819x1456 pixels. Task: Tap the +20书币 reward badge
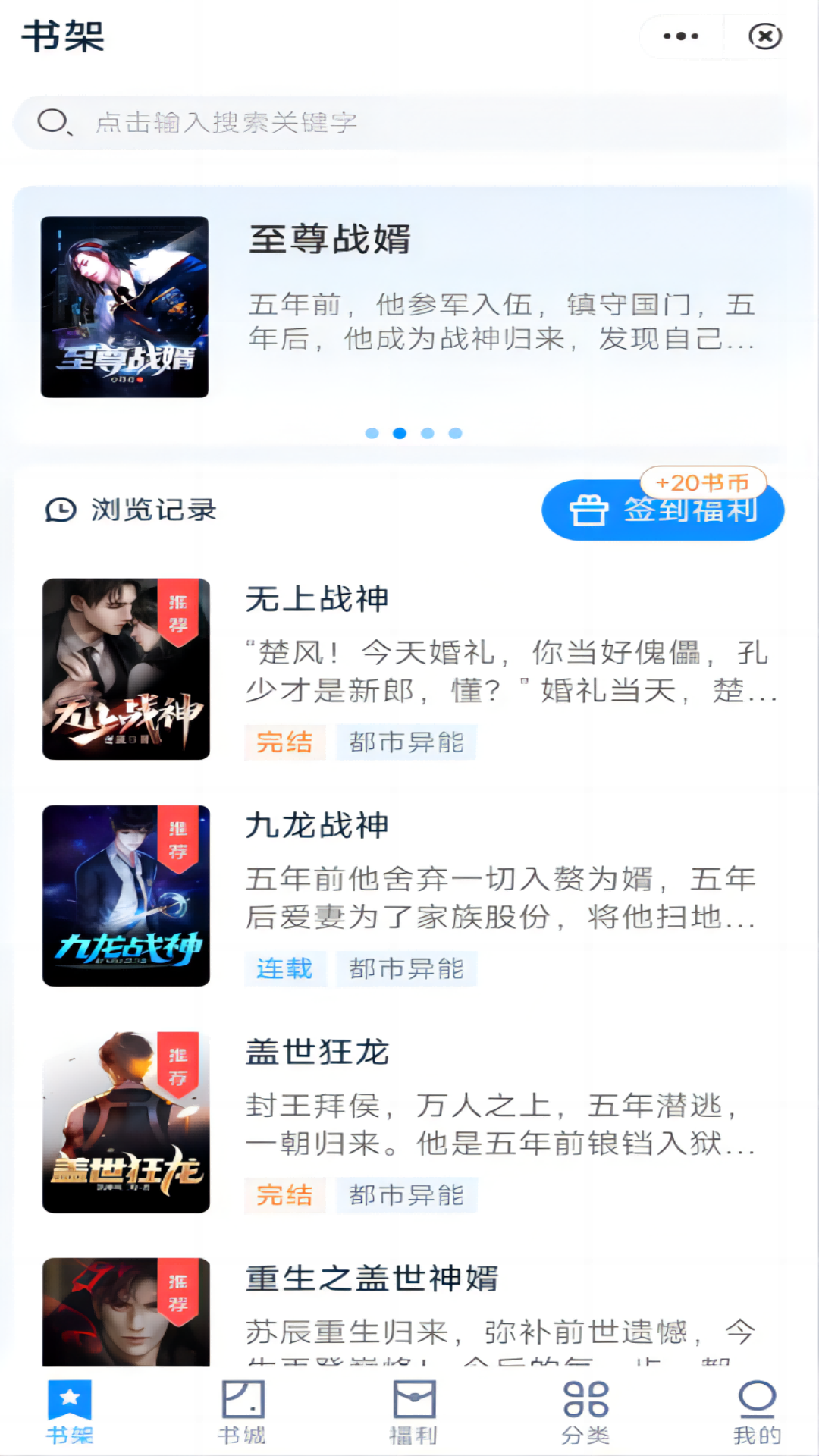pos(705,482)
